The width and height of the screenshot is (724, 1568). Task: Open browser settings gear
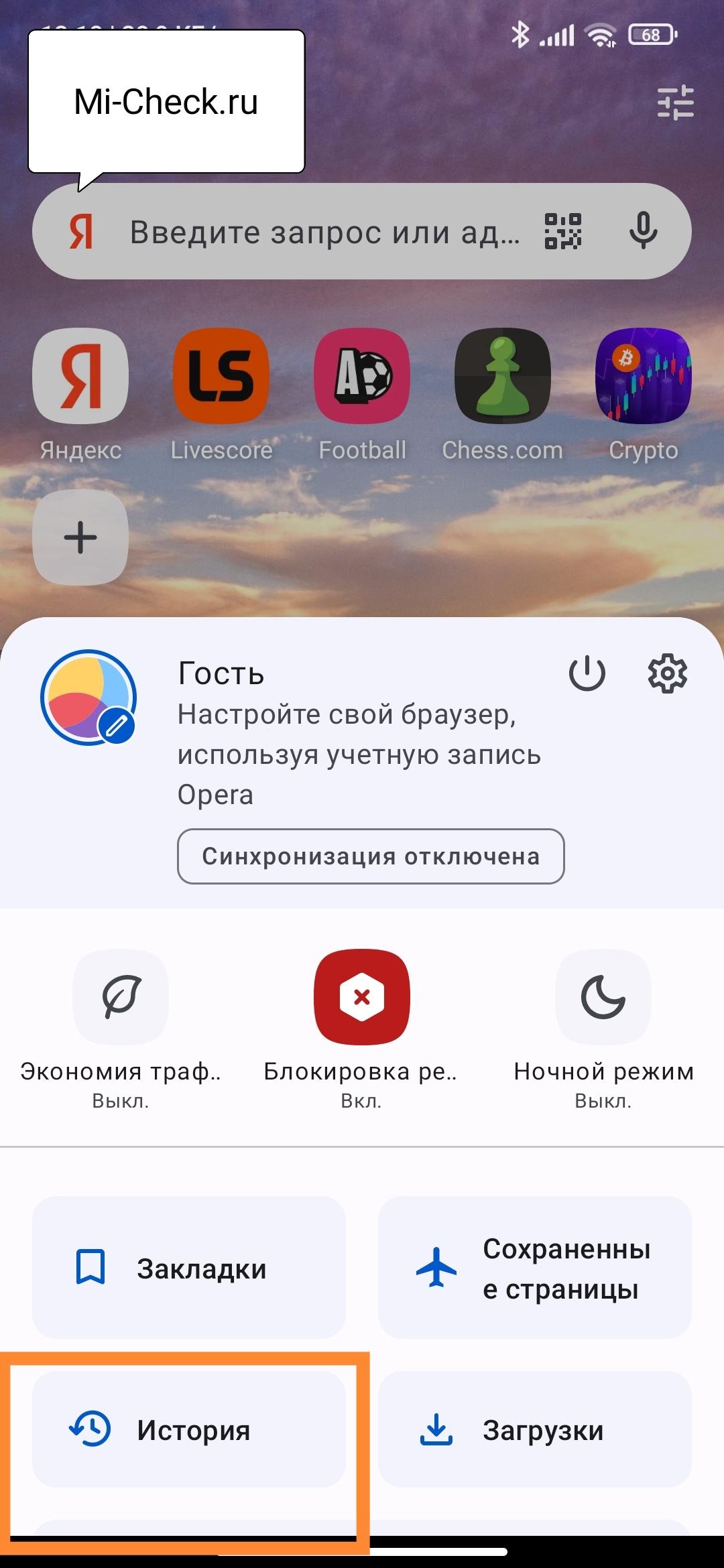click(x=667, y=673)
